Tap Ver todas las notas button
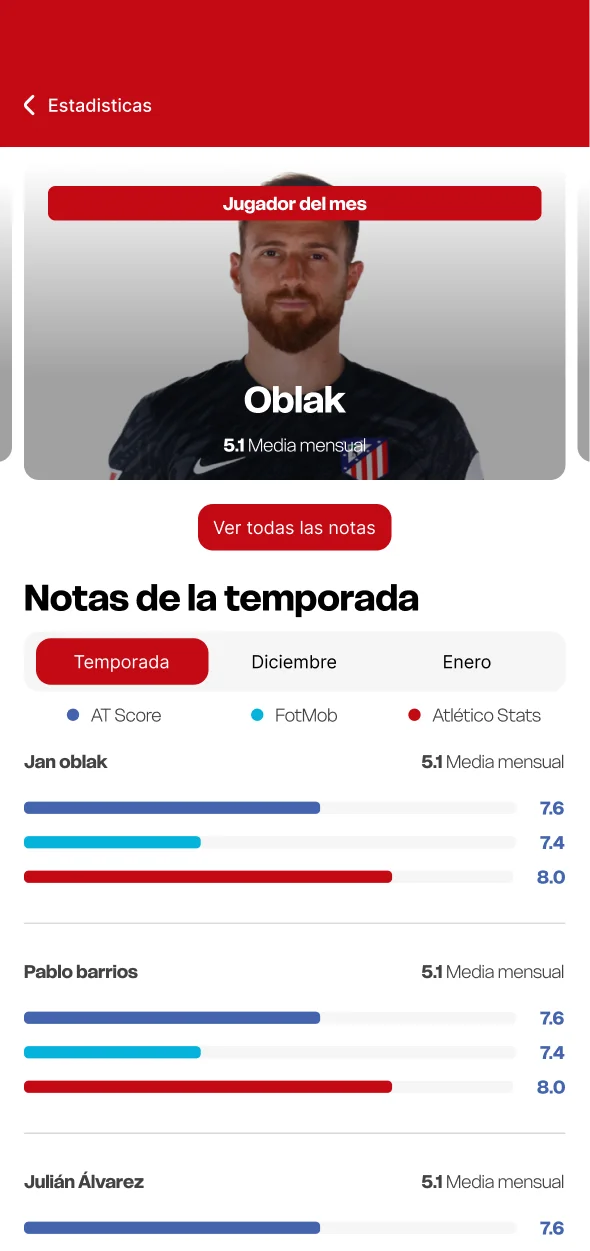Viewport: 590px width, 1251px height. pos(294,527)
